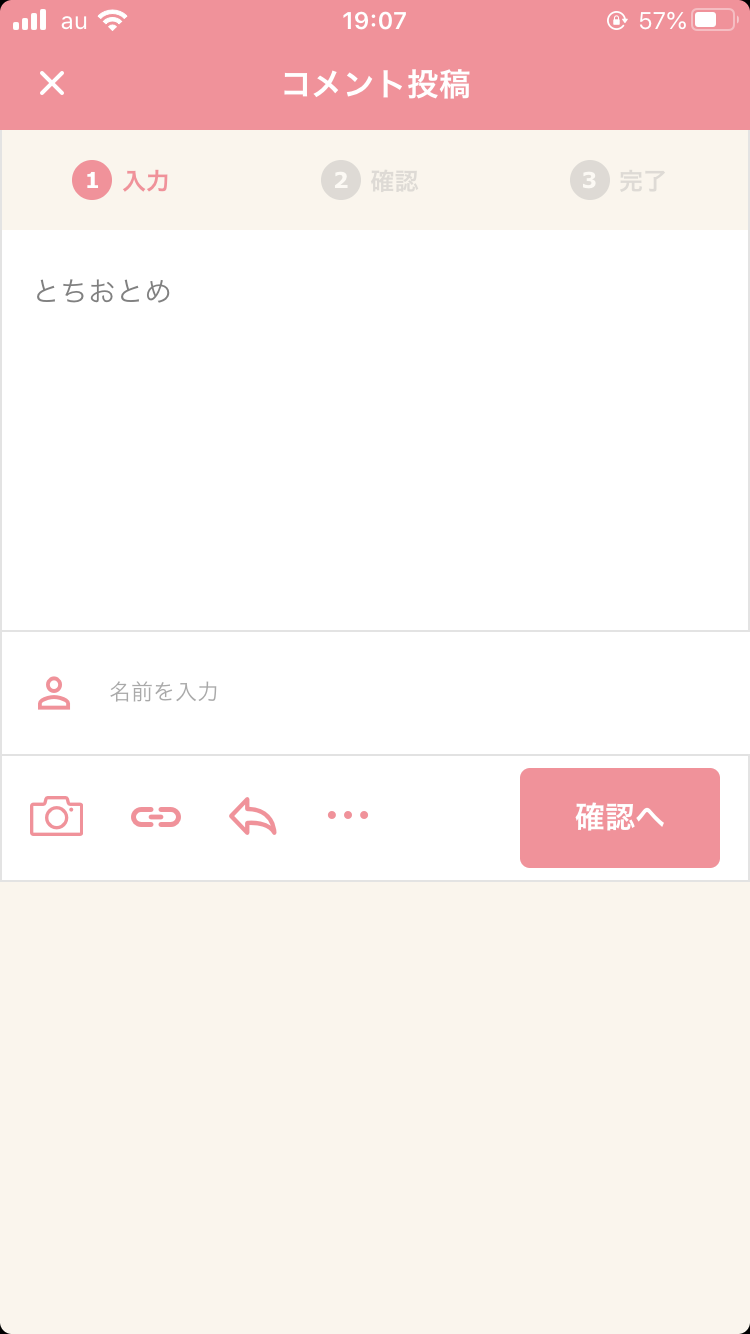The width and height of the screenshot is (750, 1334).
Task: Tap the comment text area with とちおとめ
Action: [375, 430]
